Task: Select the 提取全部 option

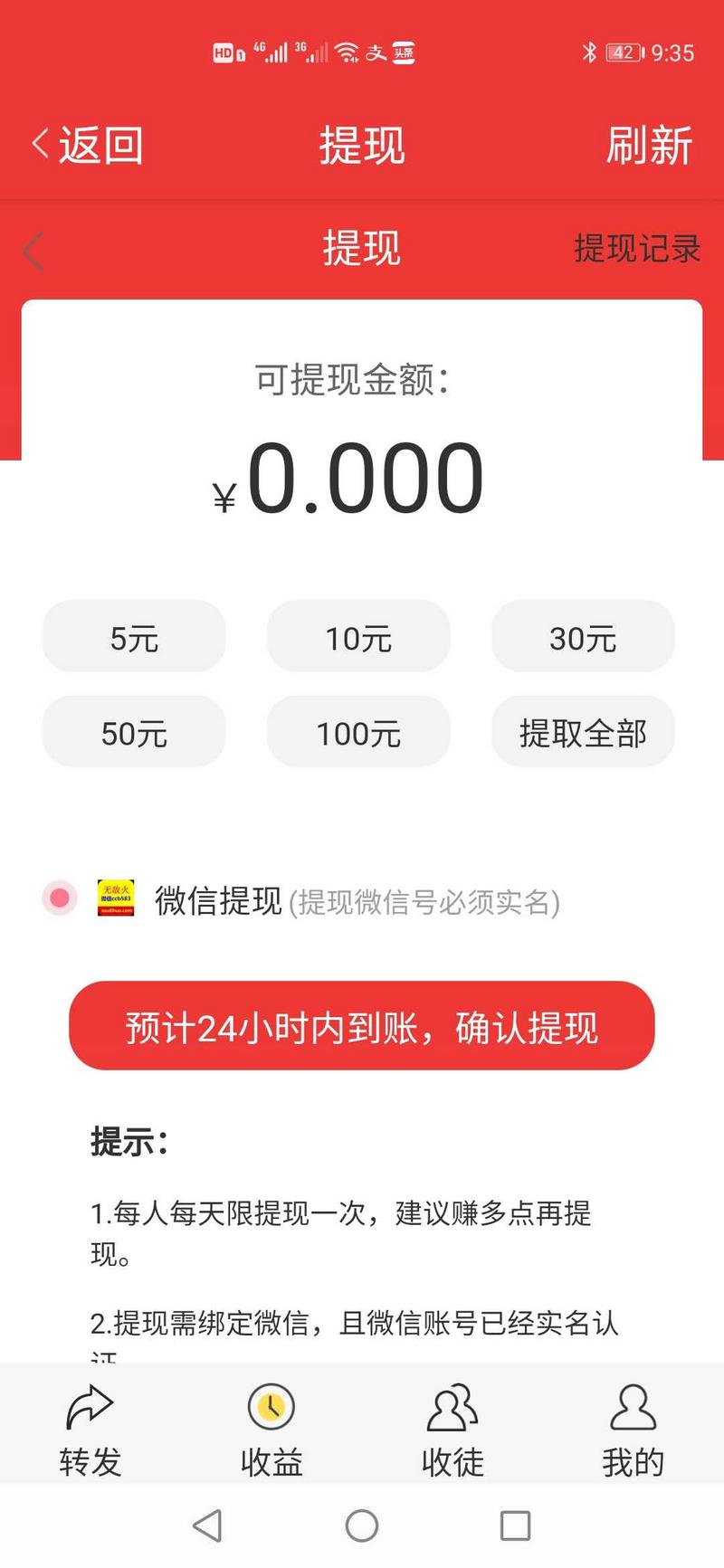Action: click(x=582, y=732)
